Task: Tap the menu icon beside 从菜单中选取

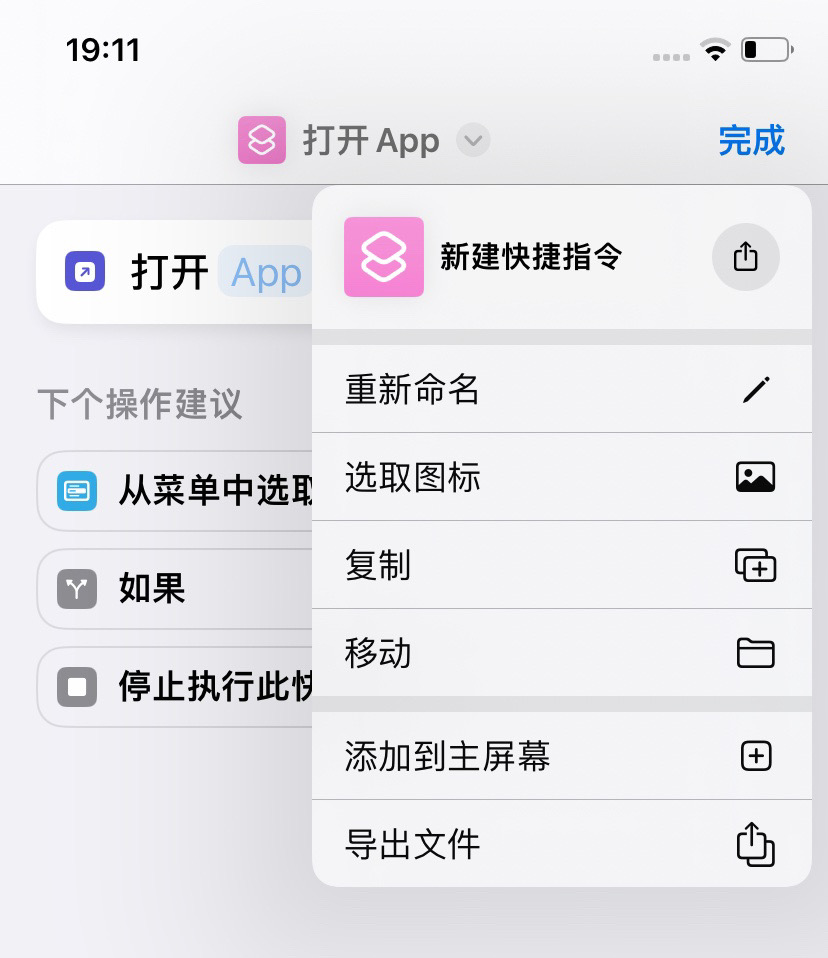Action: click(78, 490)
